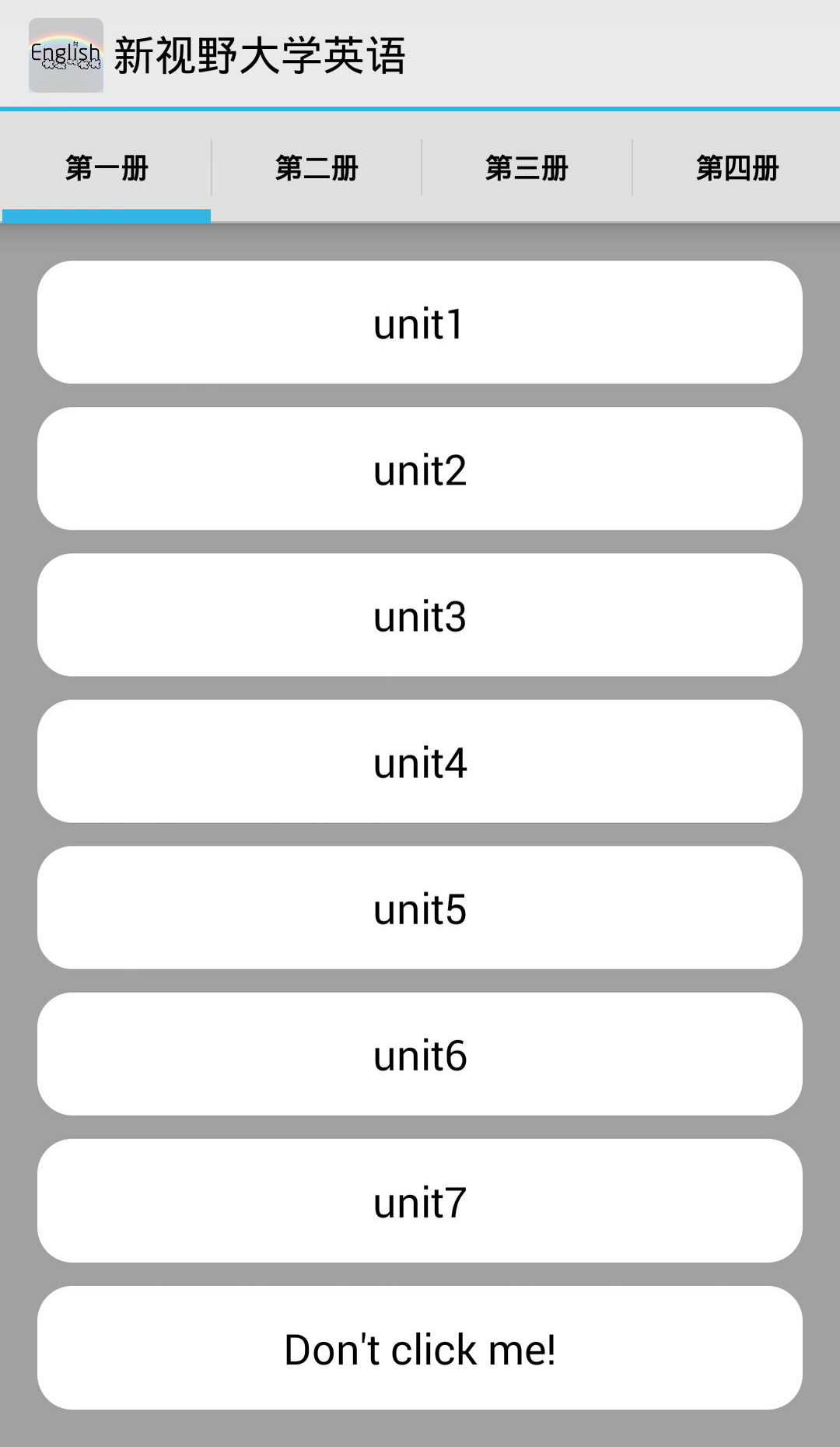This screenshot has height=1447, width=840.
Task: Go to unit6
Action: click(420, 1053)
